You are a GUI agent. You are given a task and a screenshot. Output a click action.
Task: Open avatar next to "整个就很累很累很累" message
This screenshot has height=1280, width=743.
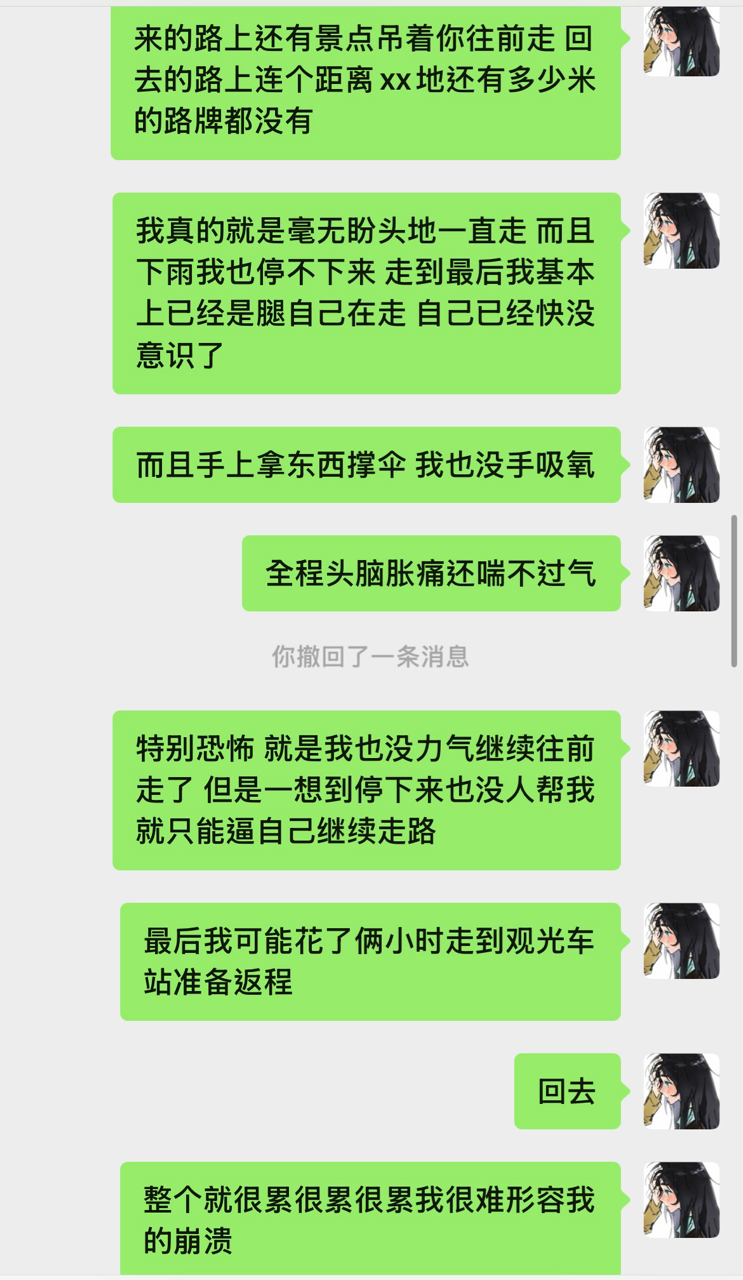point(681,1199)
